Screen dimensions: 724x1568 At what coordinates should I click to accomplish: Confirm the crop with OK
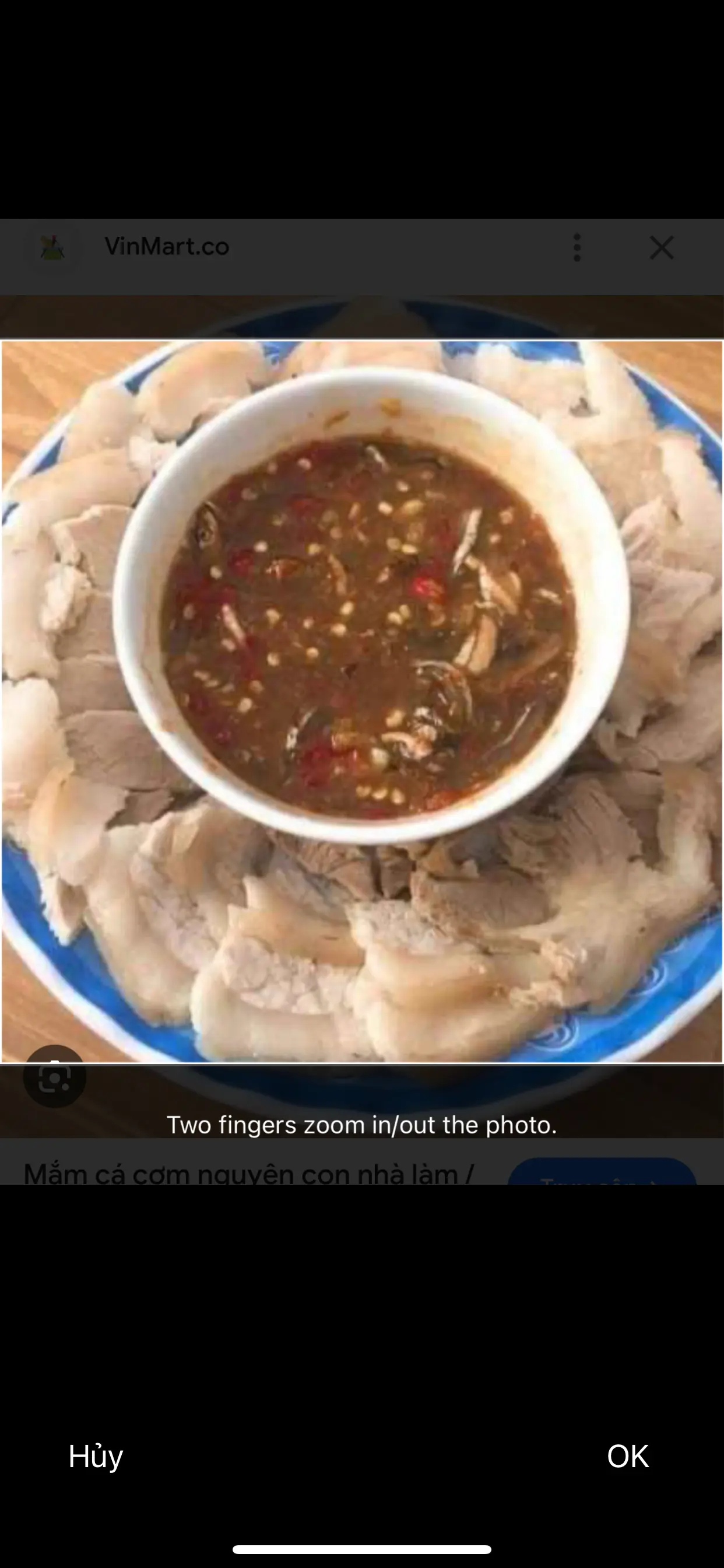(627, 1456)
